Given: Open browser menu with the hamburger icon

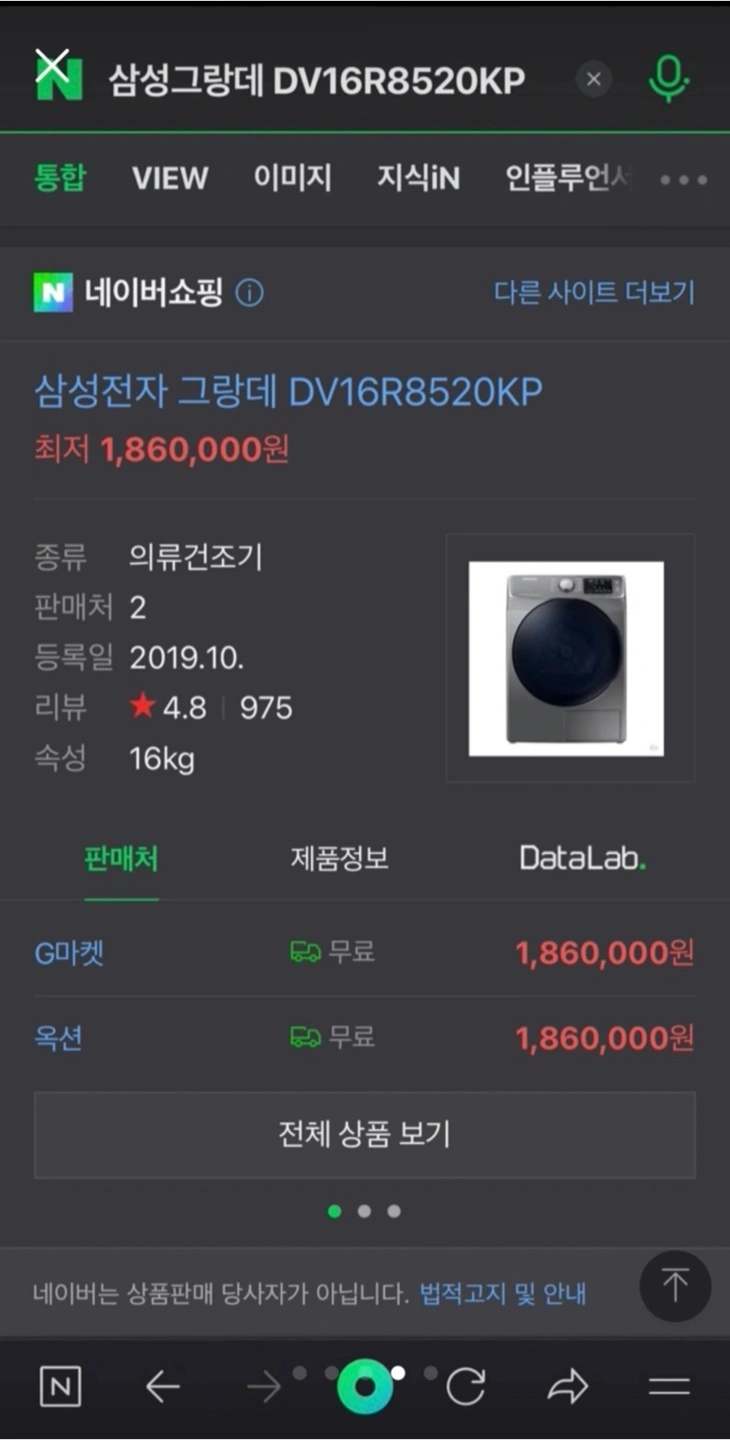Looking at the screenshot, I should point(668,1385).
